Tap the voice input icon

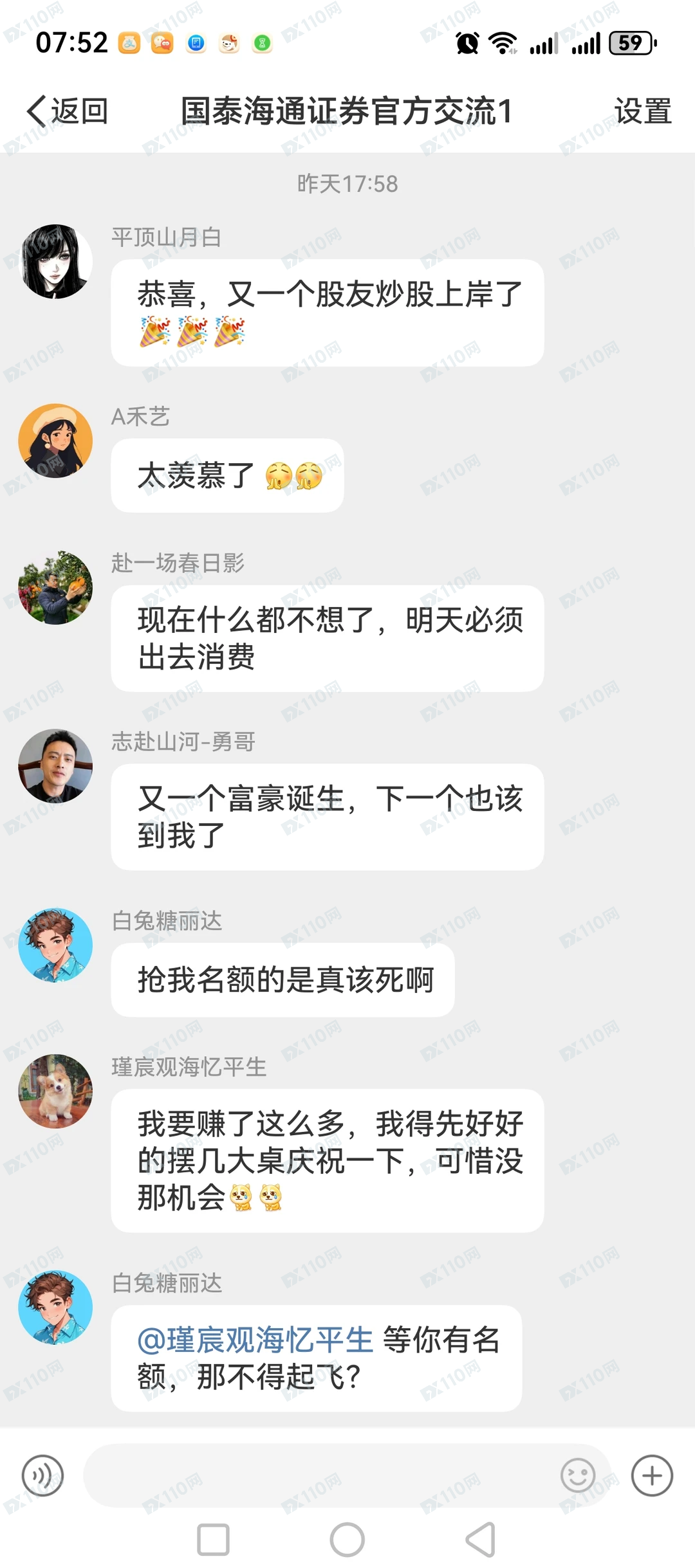(x=42, y=1475)
